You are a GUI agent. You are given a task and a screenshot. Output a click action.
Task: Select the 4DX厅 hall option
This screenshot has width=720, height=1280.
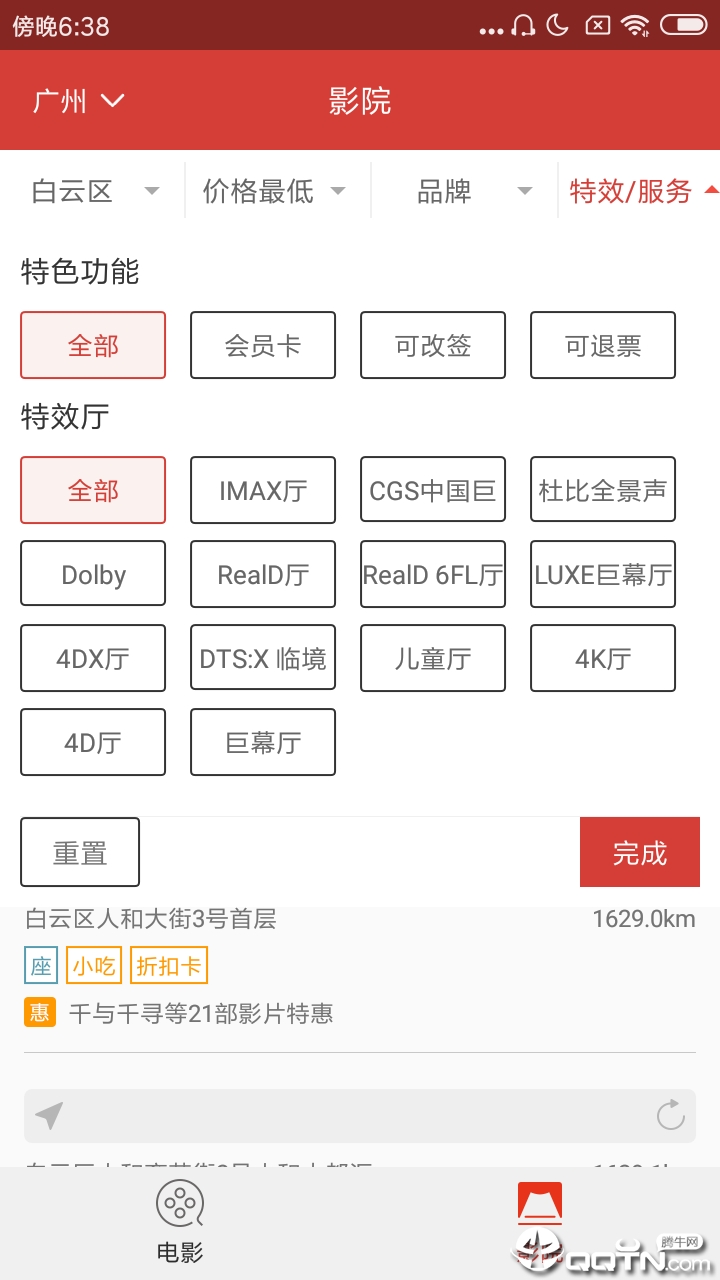click(x=93, y=658)
